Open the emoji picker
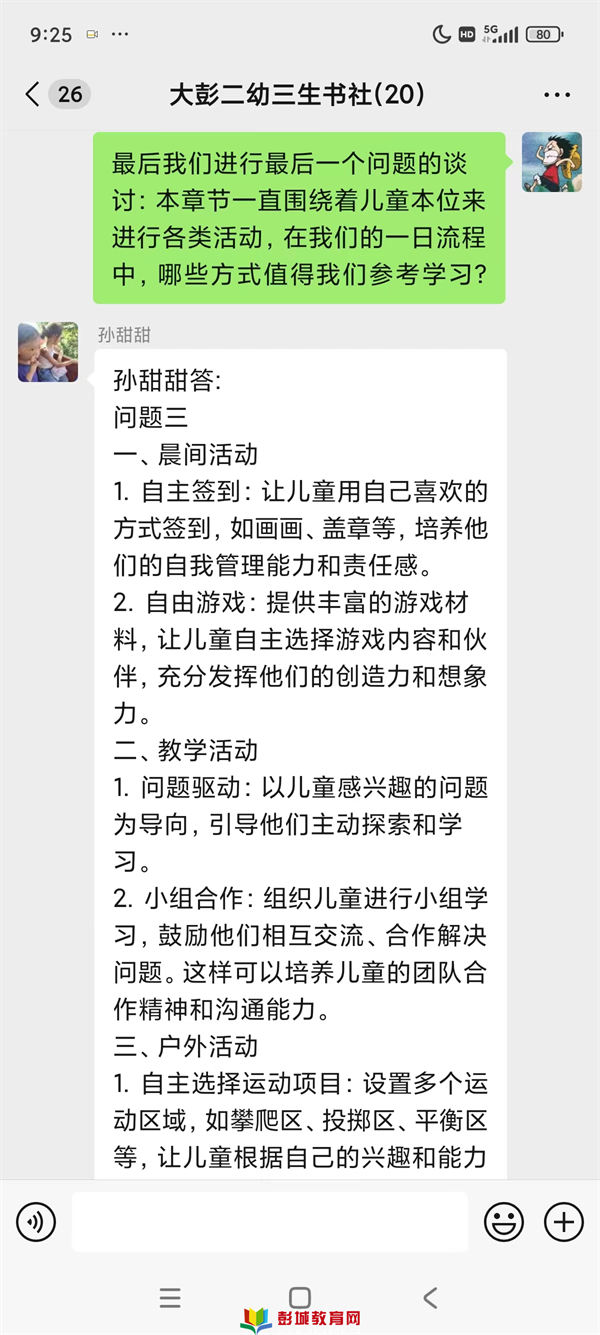This screenshot has height=1335, width=600. pos(504,1221)
